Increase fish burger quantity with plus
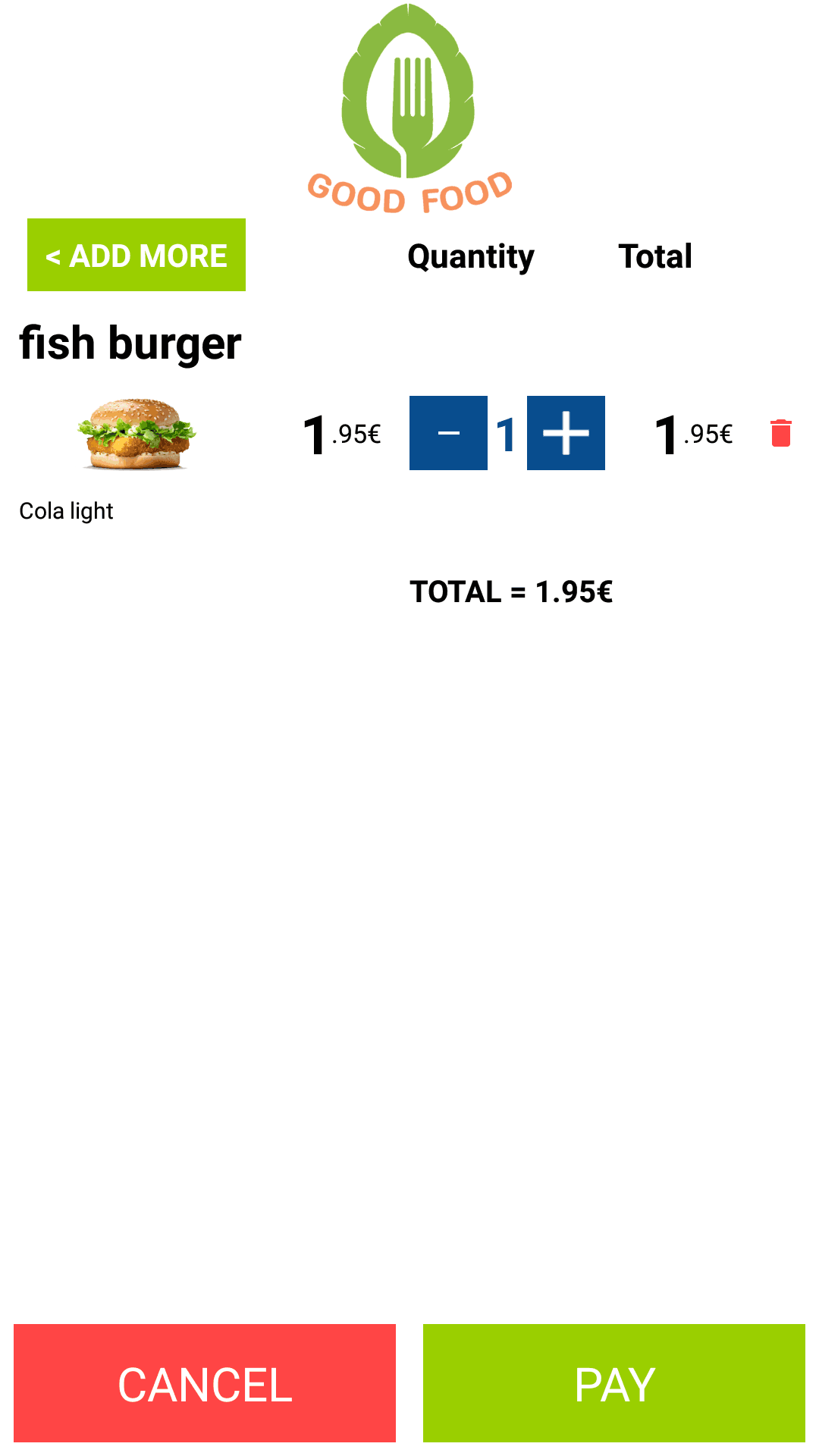Screen dimensions: 819x1456 point(566,433)
